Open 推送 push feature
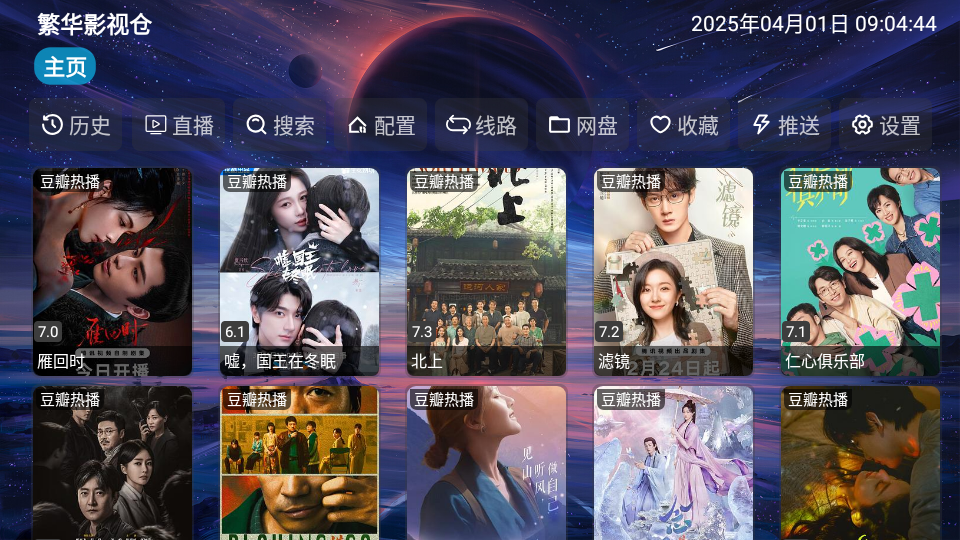 pos(785,125)
